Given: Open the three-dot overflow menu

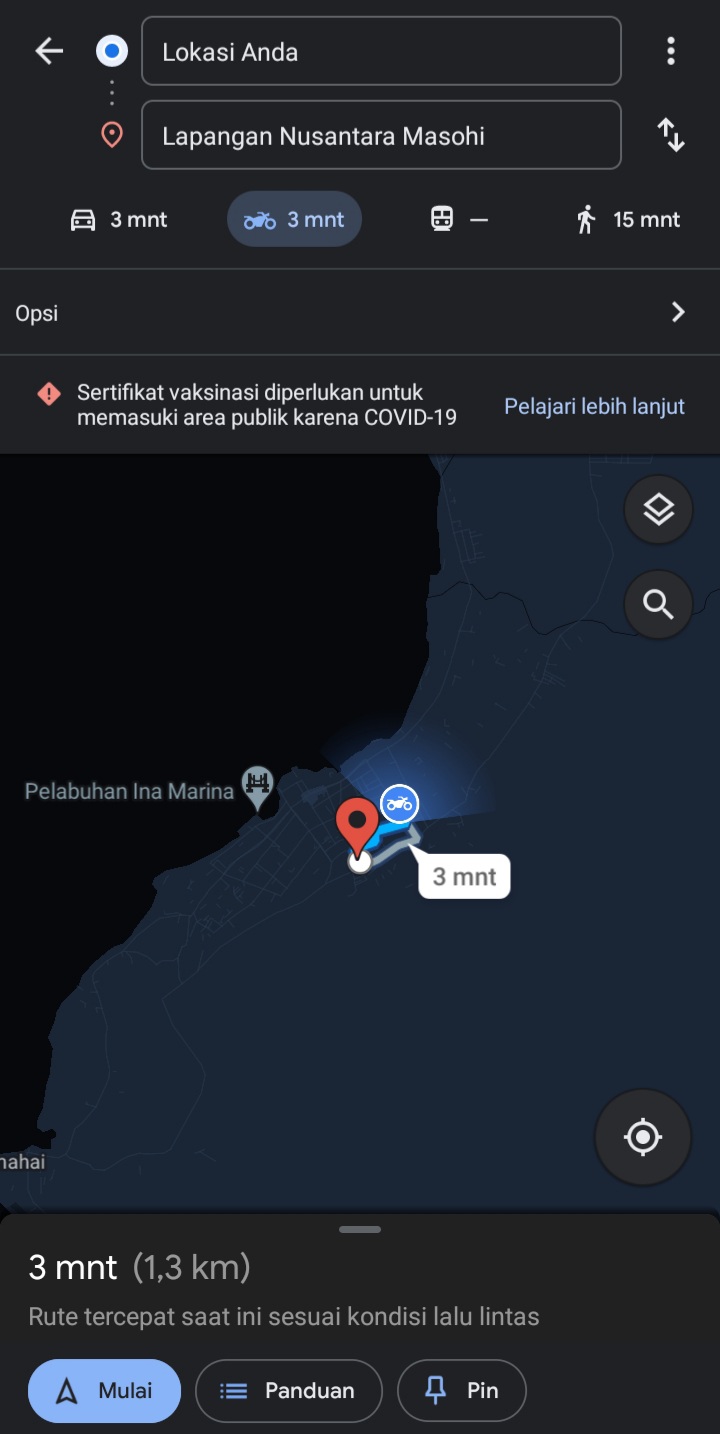Looking at the screenshot, I should tap(670, 51).
